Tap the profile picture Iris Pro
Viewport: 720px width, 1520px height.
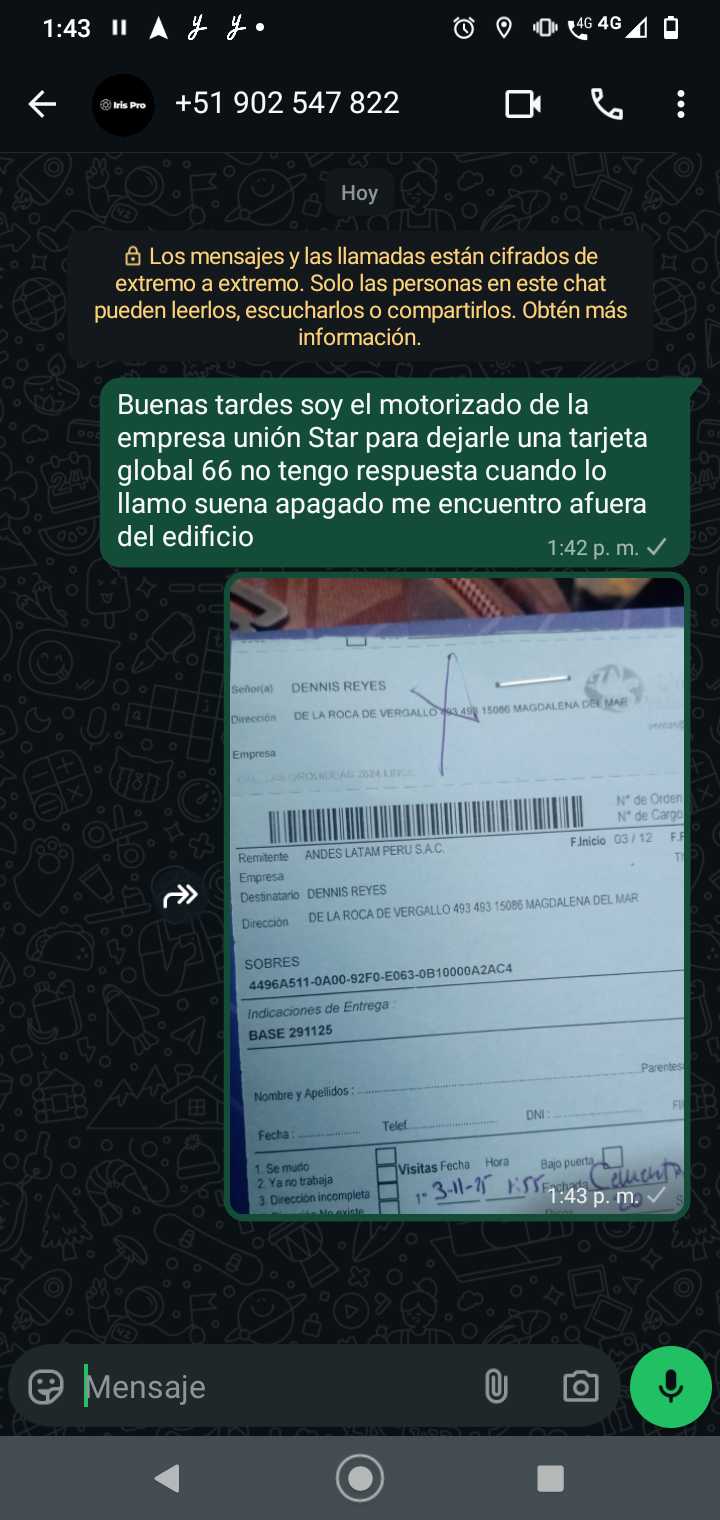pos(123,104)
